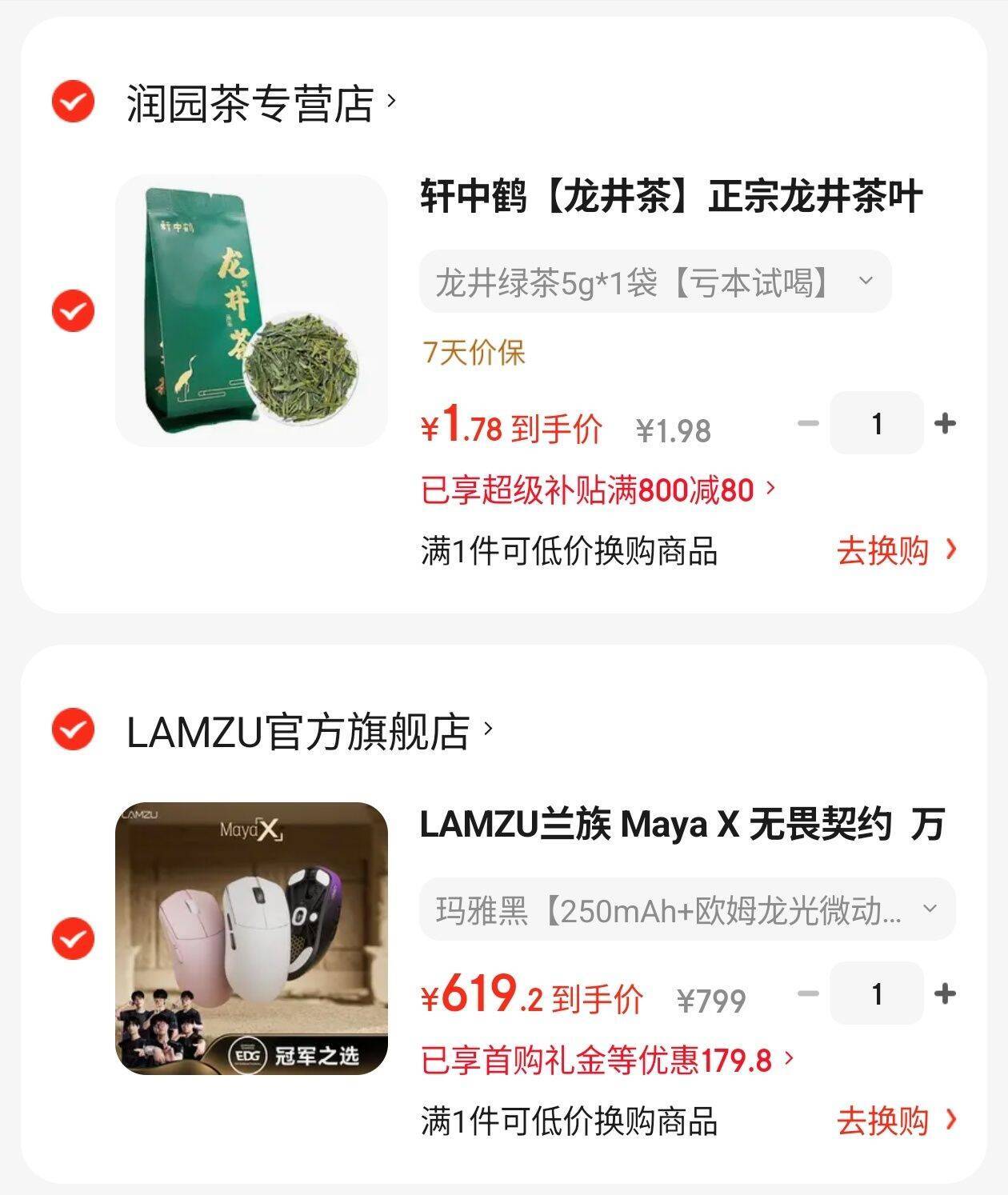Reduce the LAMZU Maya X quantity
Viewport: 1008px width, 1195px height.
click(808, 993)
